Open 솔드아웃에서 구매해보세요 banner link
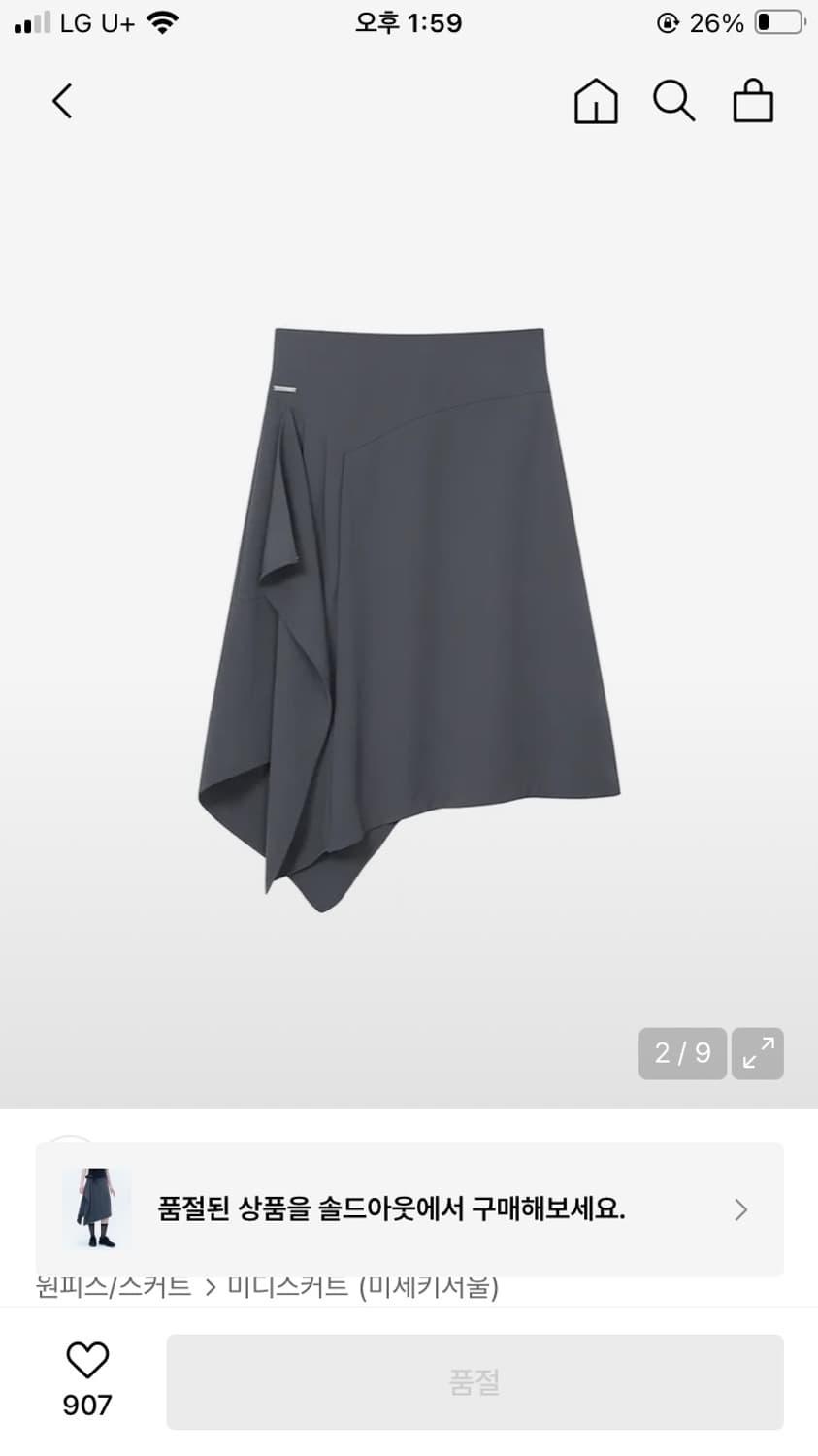The height and width of the screenshot is (1456, 818). 393,1209
